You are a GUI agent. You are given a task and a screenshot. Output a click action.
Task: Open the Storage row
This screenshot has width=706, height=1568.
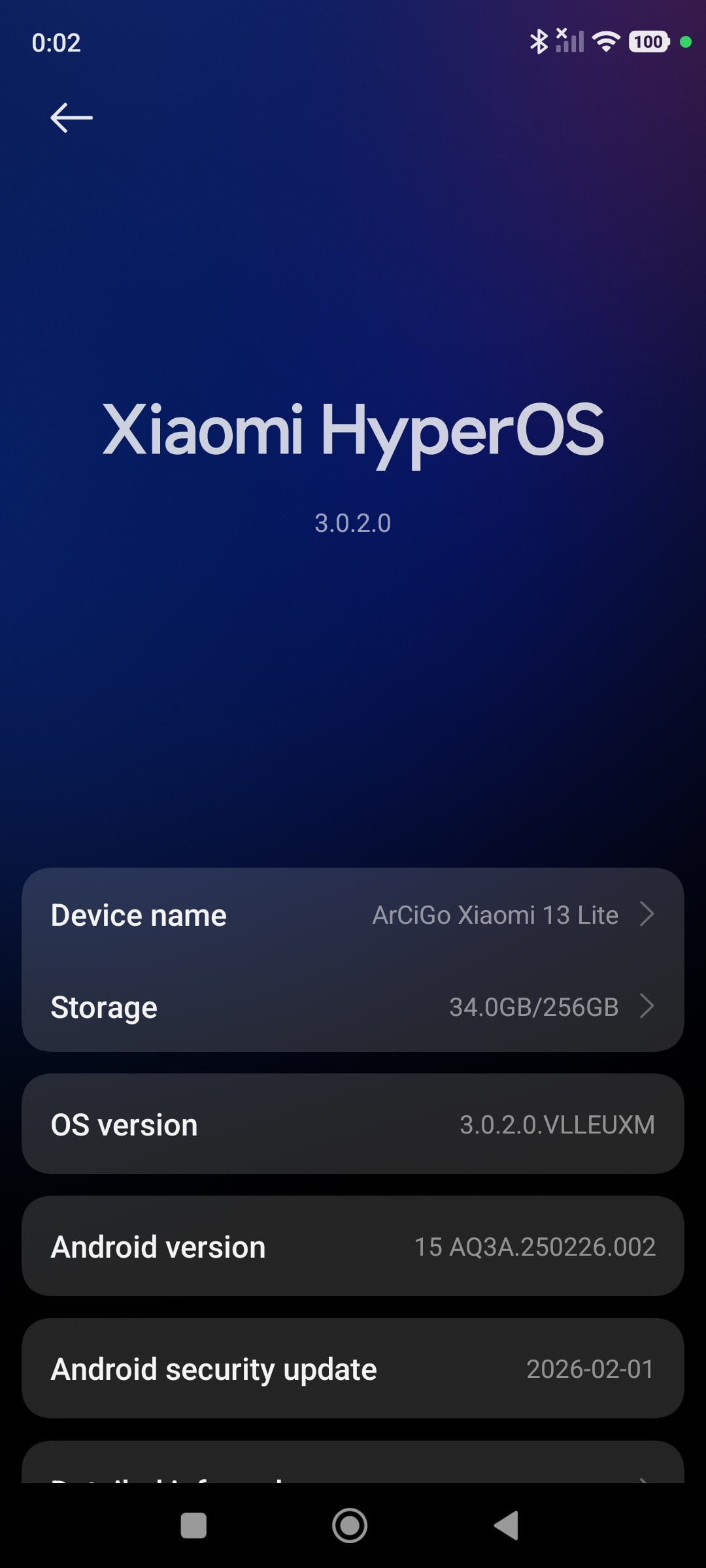353,1007
